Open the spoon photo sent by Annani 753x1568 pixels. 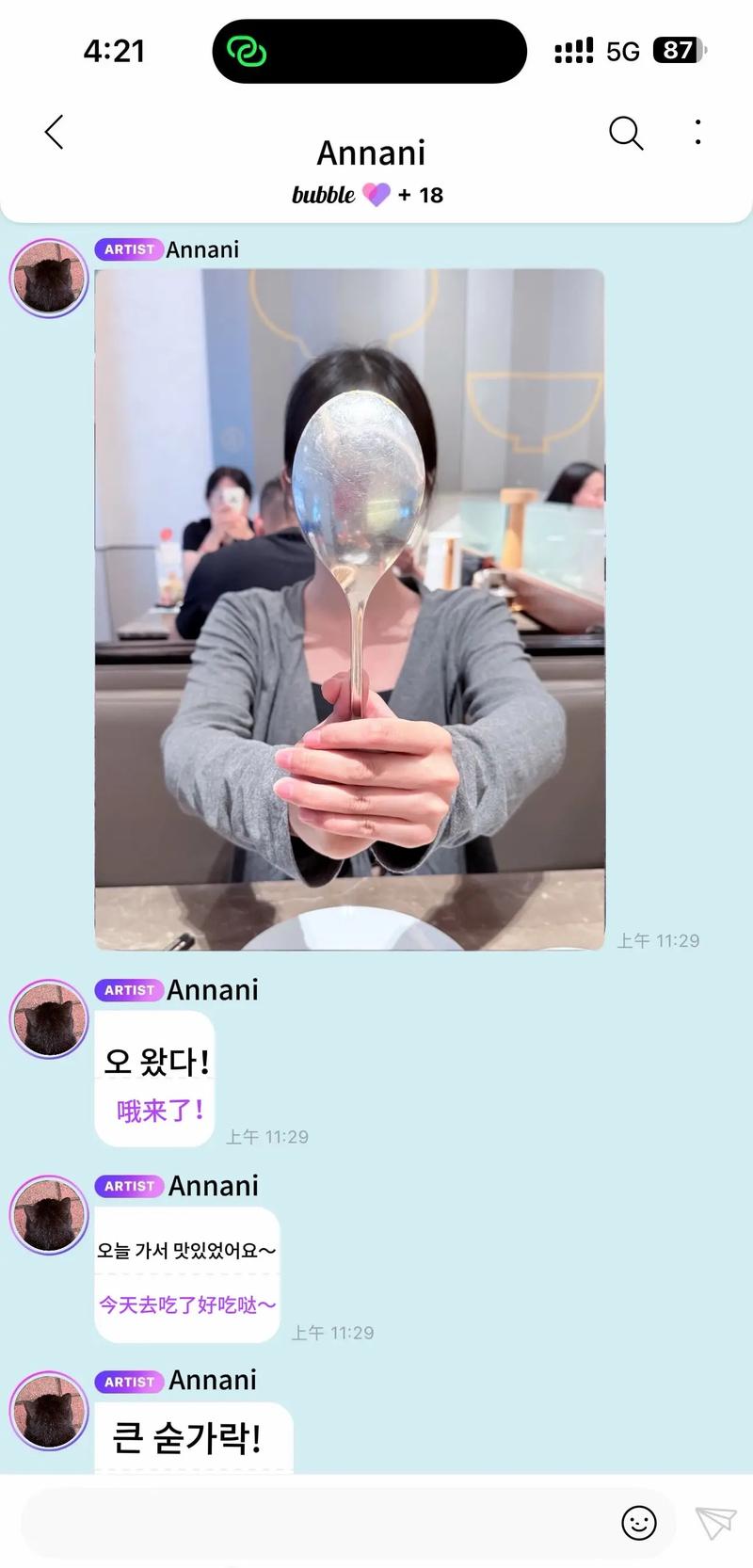coord(349,609)
